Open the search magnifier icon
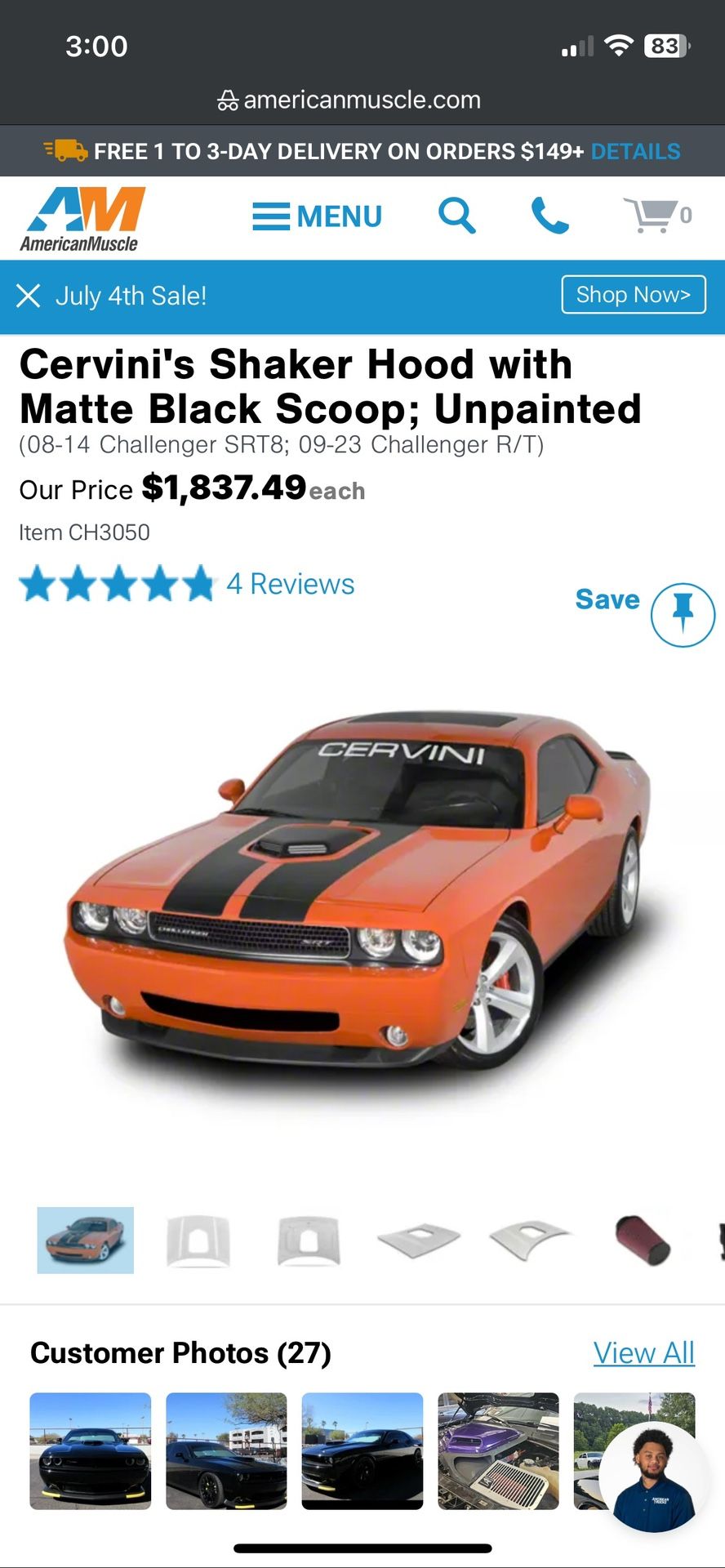The image size is (725, 1568). pos(456,216)
